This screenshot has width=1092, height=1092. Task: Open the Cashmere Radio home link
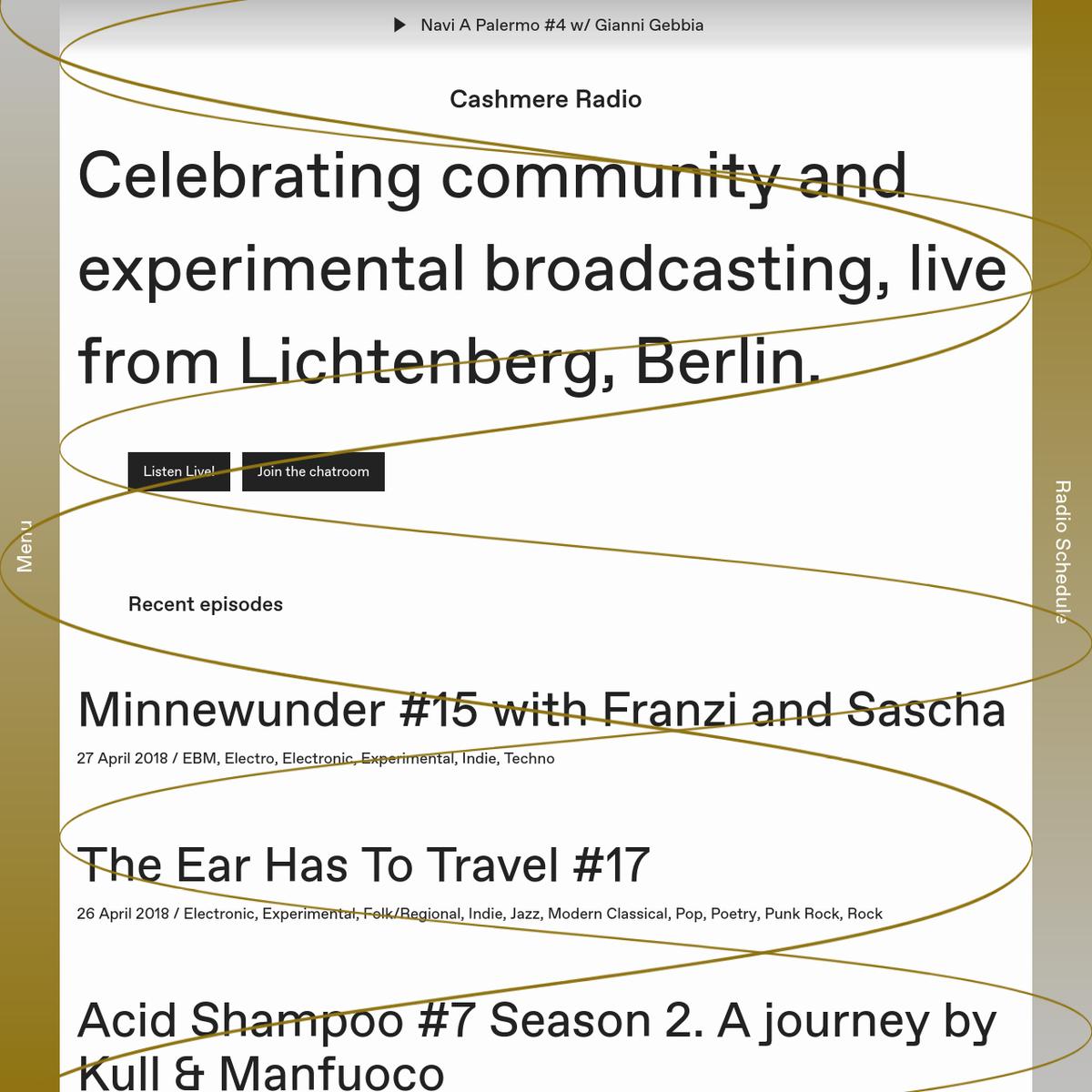(545, 99)
